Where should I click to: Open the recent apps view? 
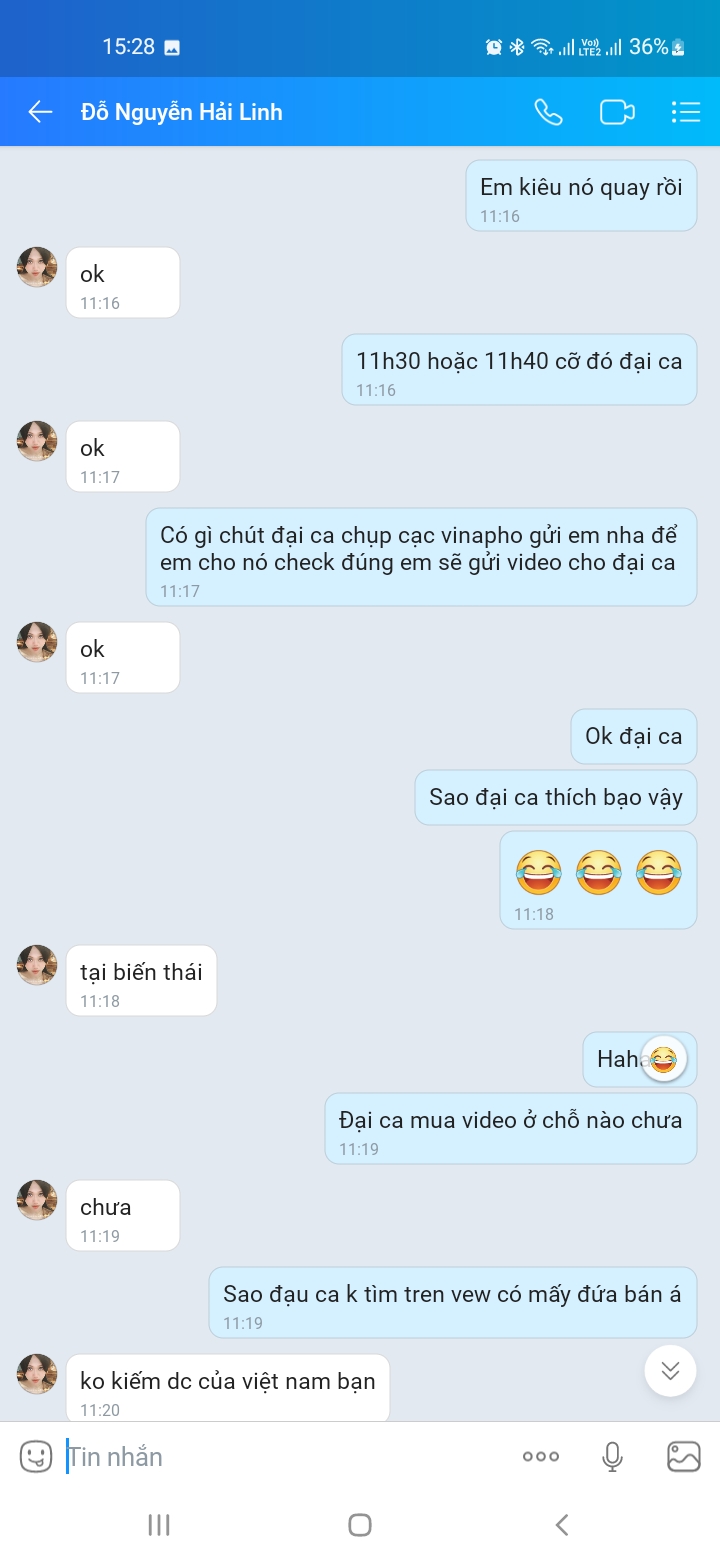pyautogui.click(x=159, y=1524)
